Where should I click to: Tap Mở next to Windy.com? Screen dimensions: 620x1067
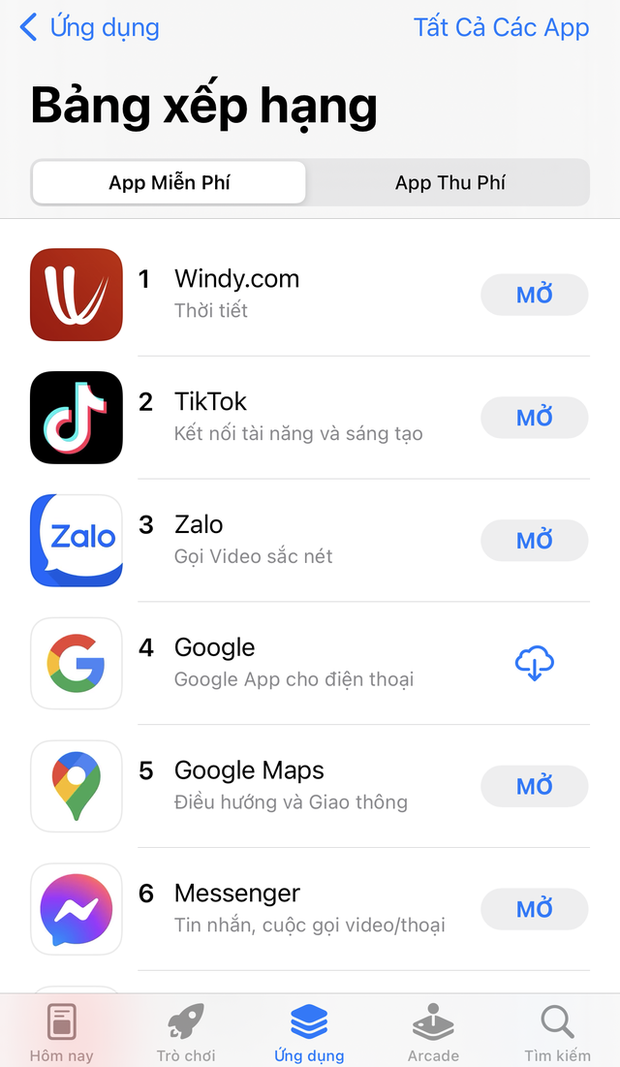tap(534, 295)
